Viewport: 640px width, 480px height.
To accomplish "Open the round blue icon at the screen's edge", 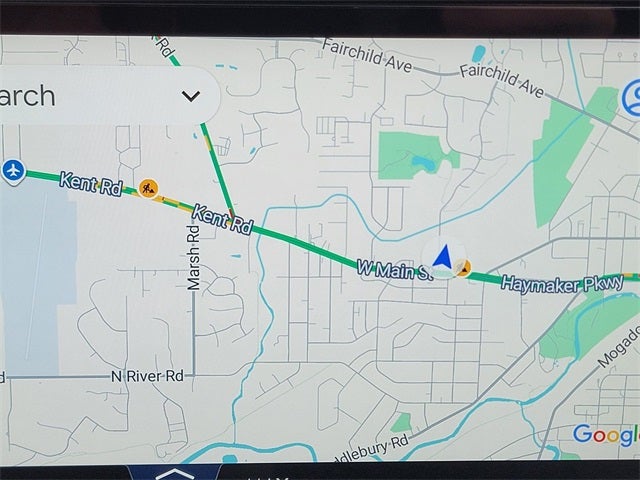I will pos(632,98).
